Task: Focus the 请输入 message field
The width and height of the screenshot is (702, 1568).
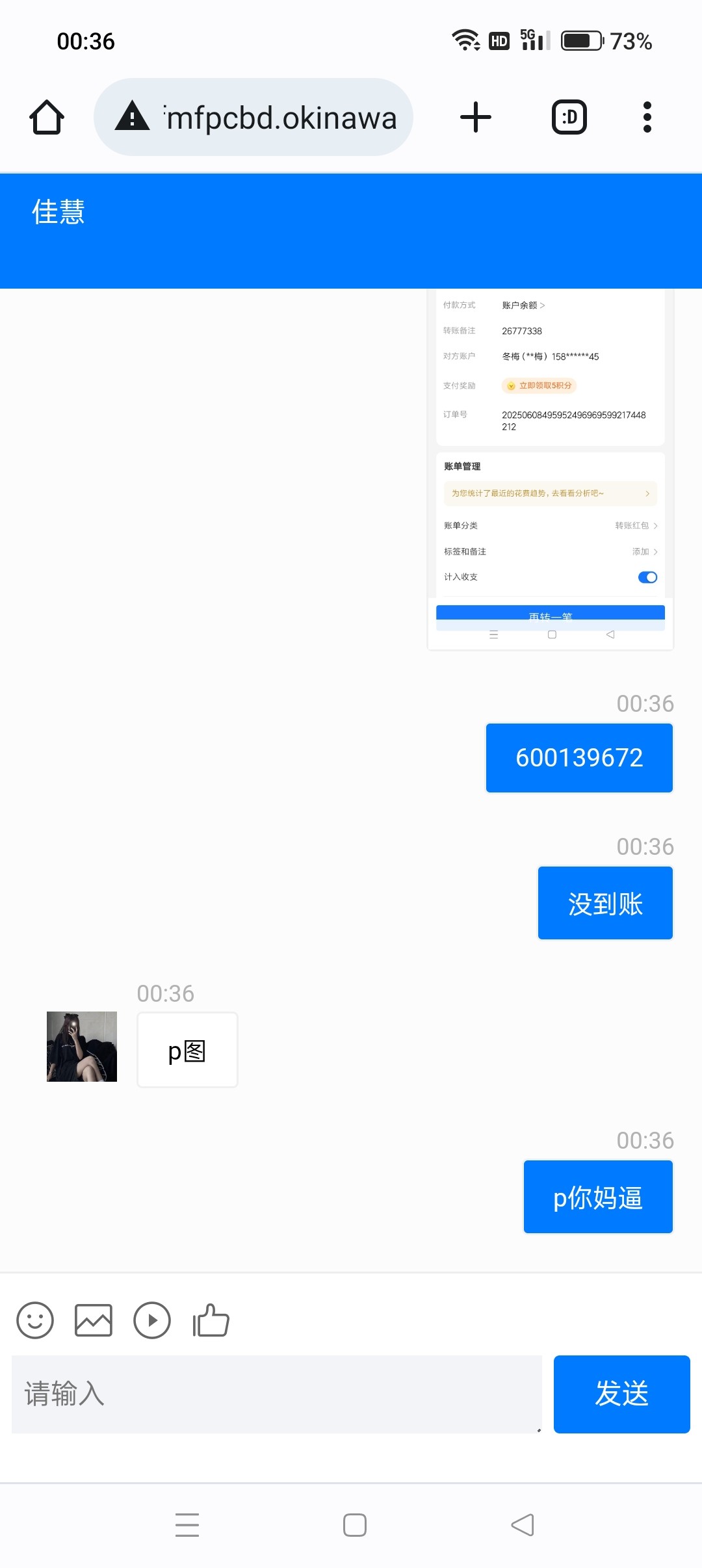Action: (276, 1394)
